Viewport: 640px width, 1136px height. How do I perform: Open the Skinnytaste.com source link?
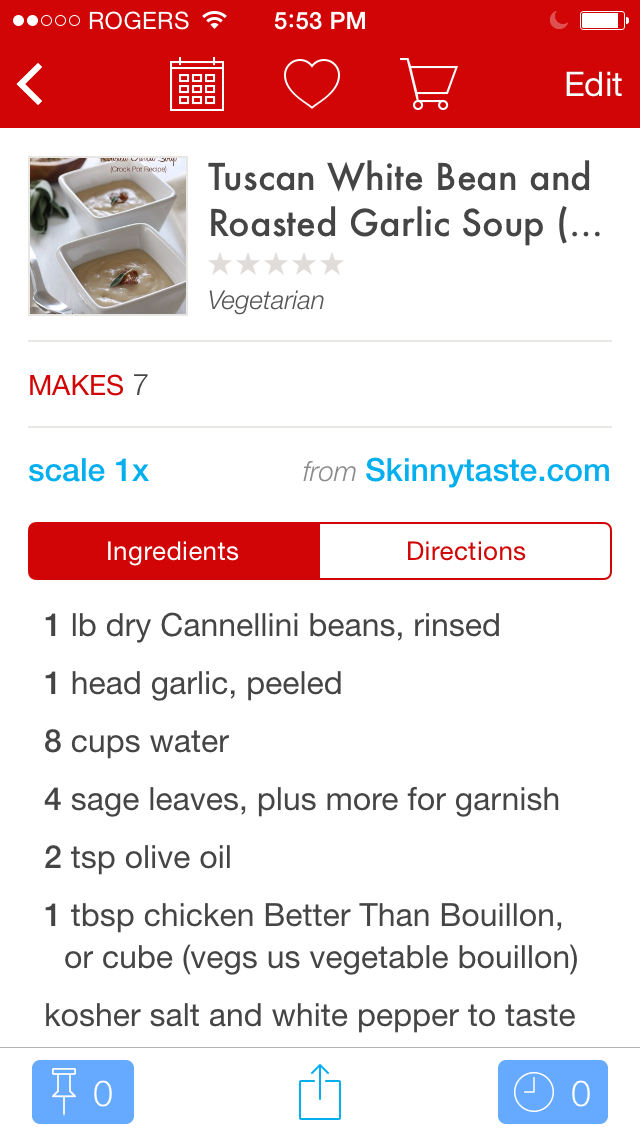487,471
